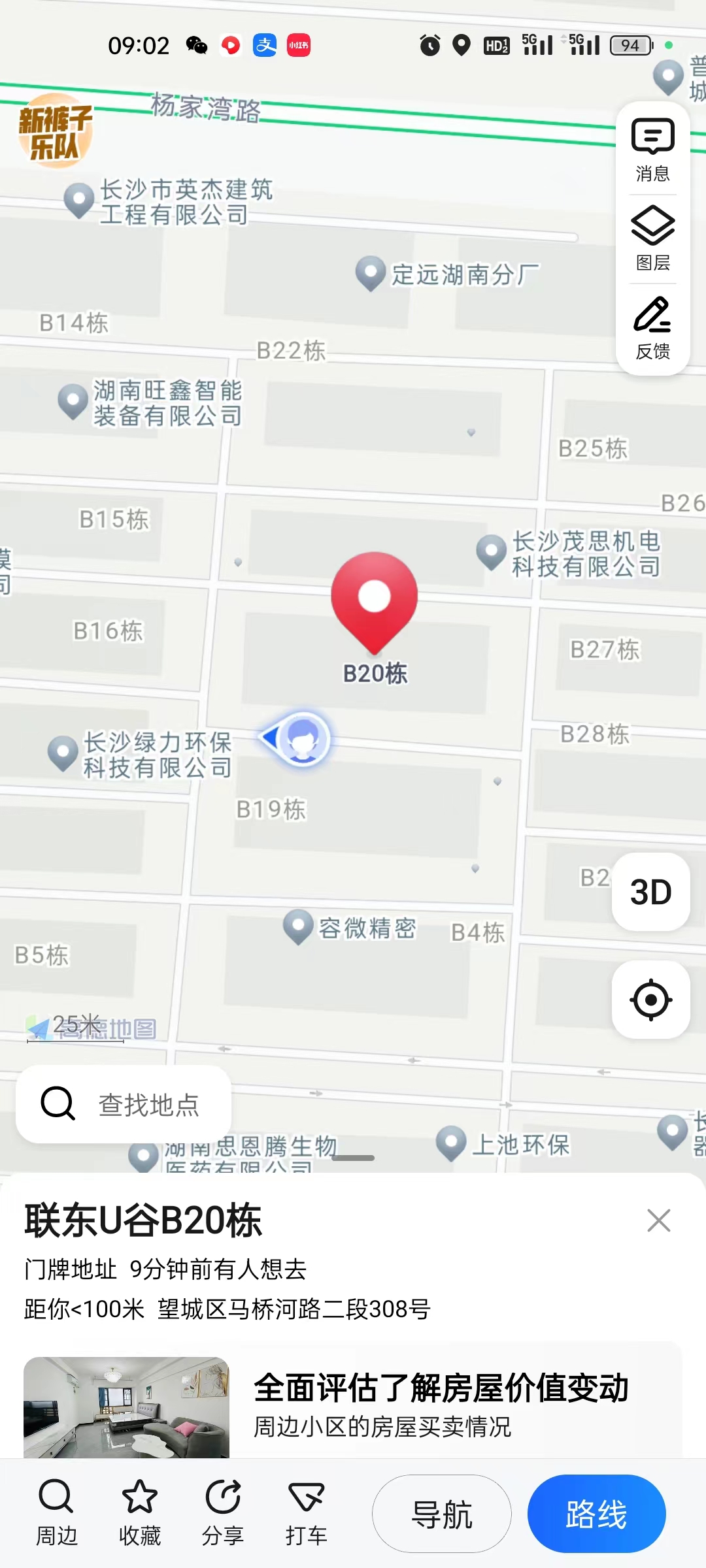
Task: Select the 容微精密 map marker
Action: [x=299, y=926]
